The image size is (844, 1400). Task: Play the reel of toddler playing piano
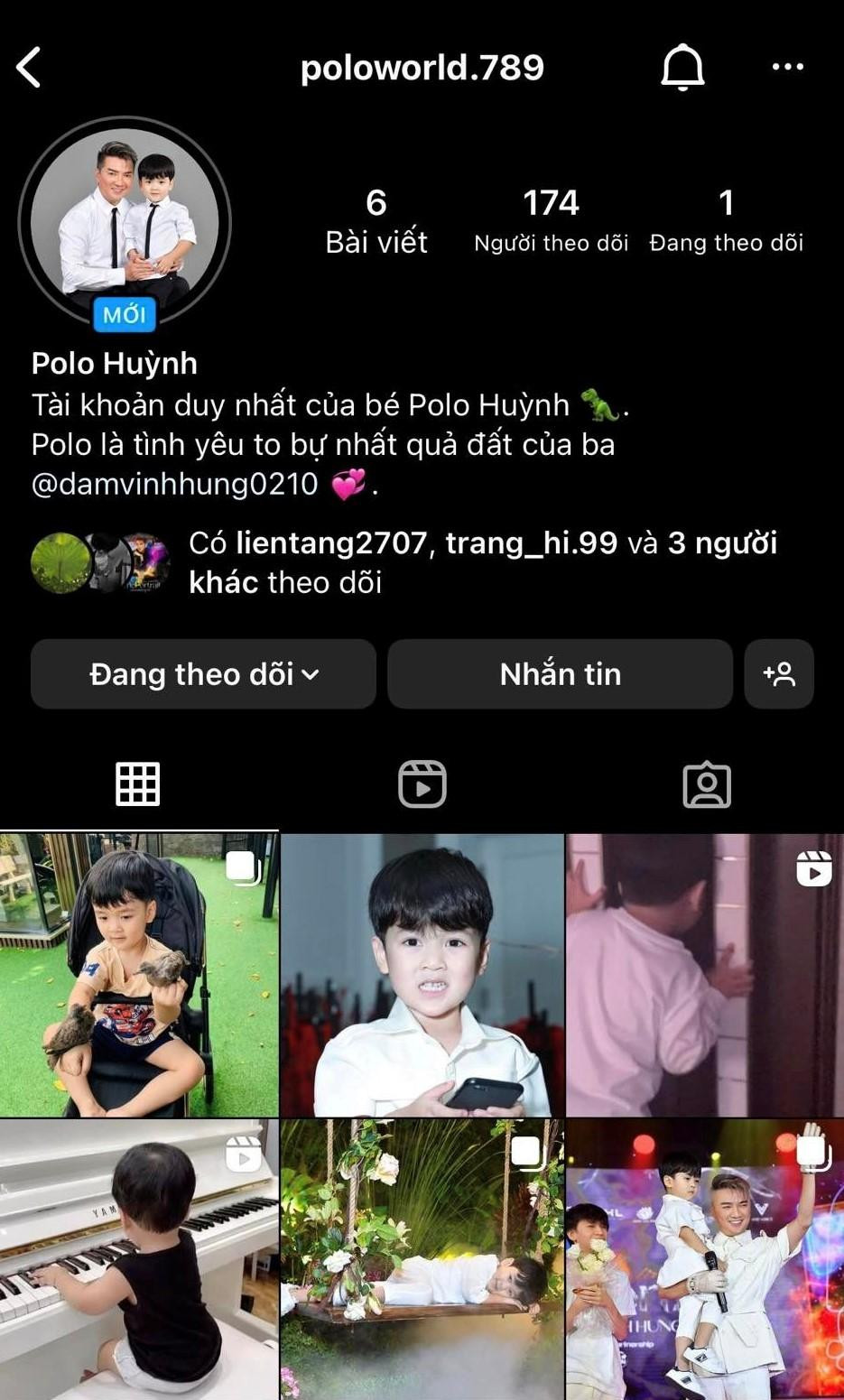[139, 1259]
